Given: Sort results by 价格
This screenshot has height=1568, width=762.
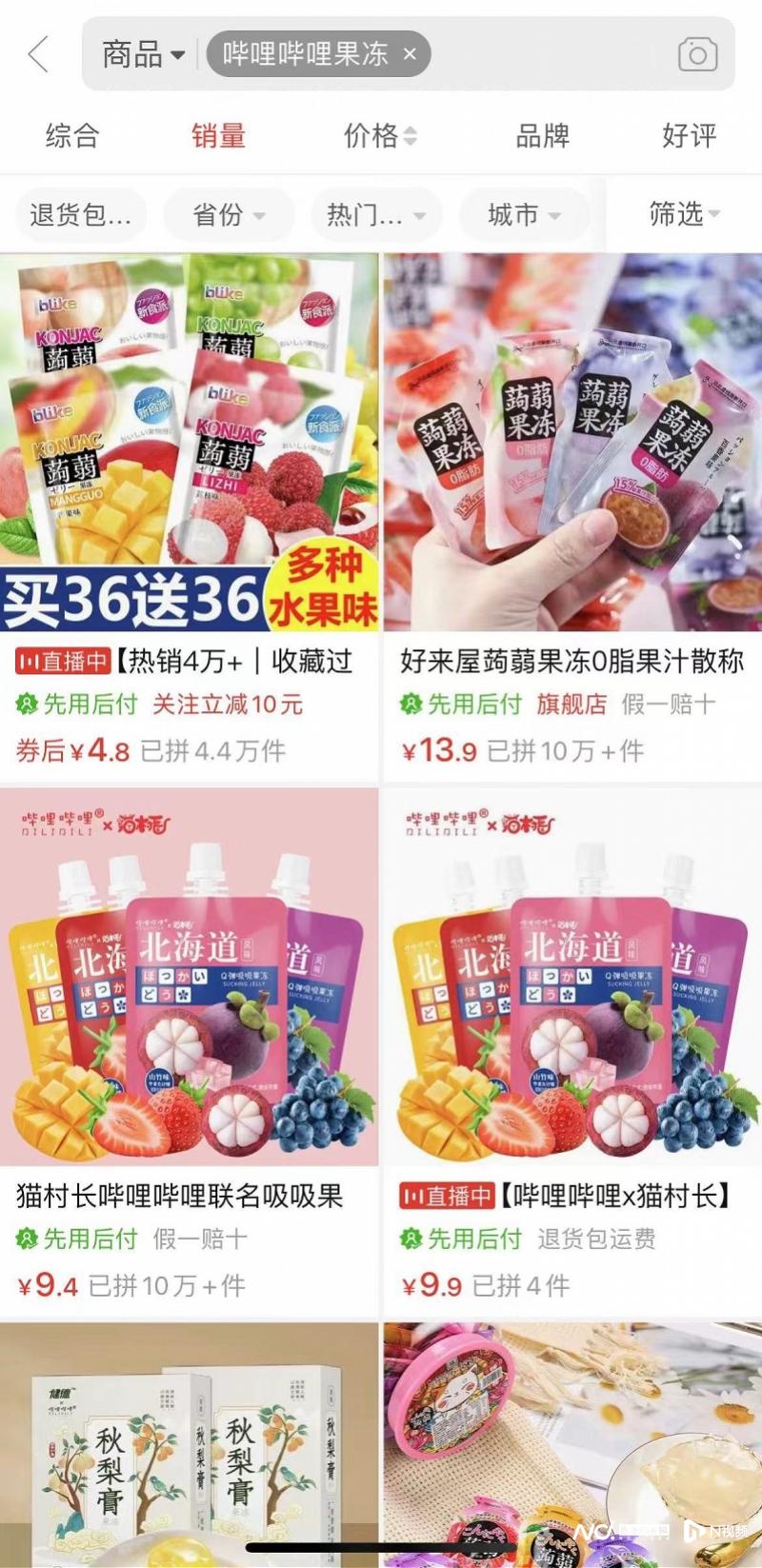Looking at the screenshot, I should coord(379,136).
